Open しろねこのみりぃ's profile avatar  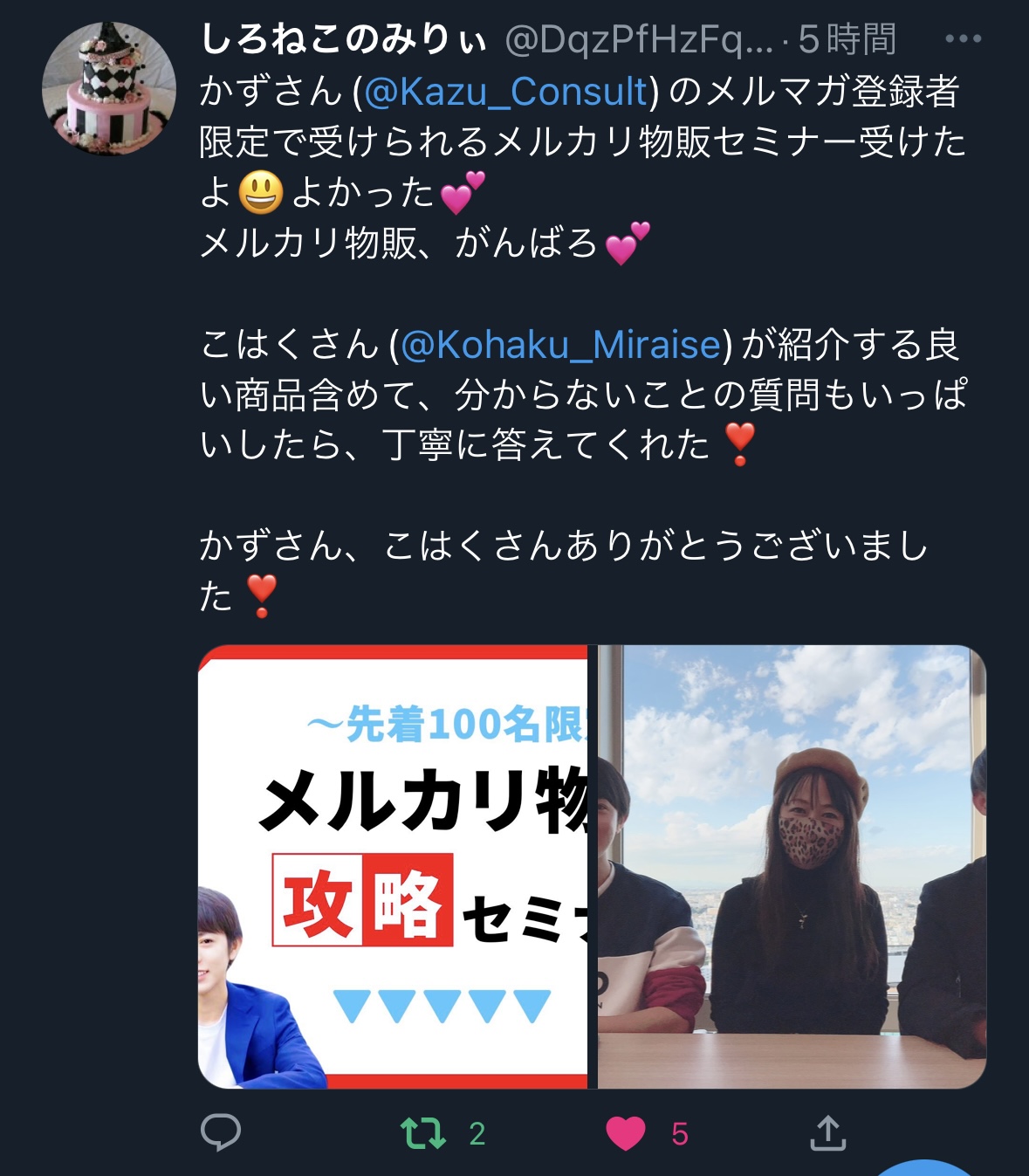(x=108, y=88)
